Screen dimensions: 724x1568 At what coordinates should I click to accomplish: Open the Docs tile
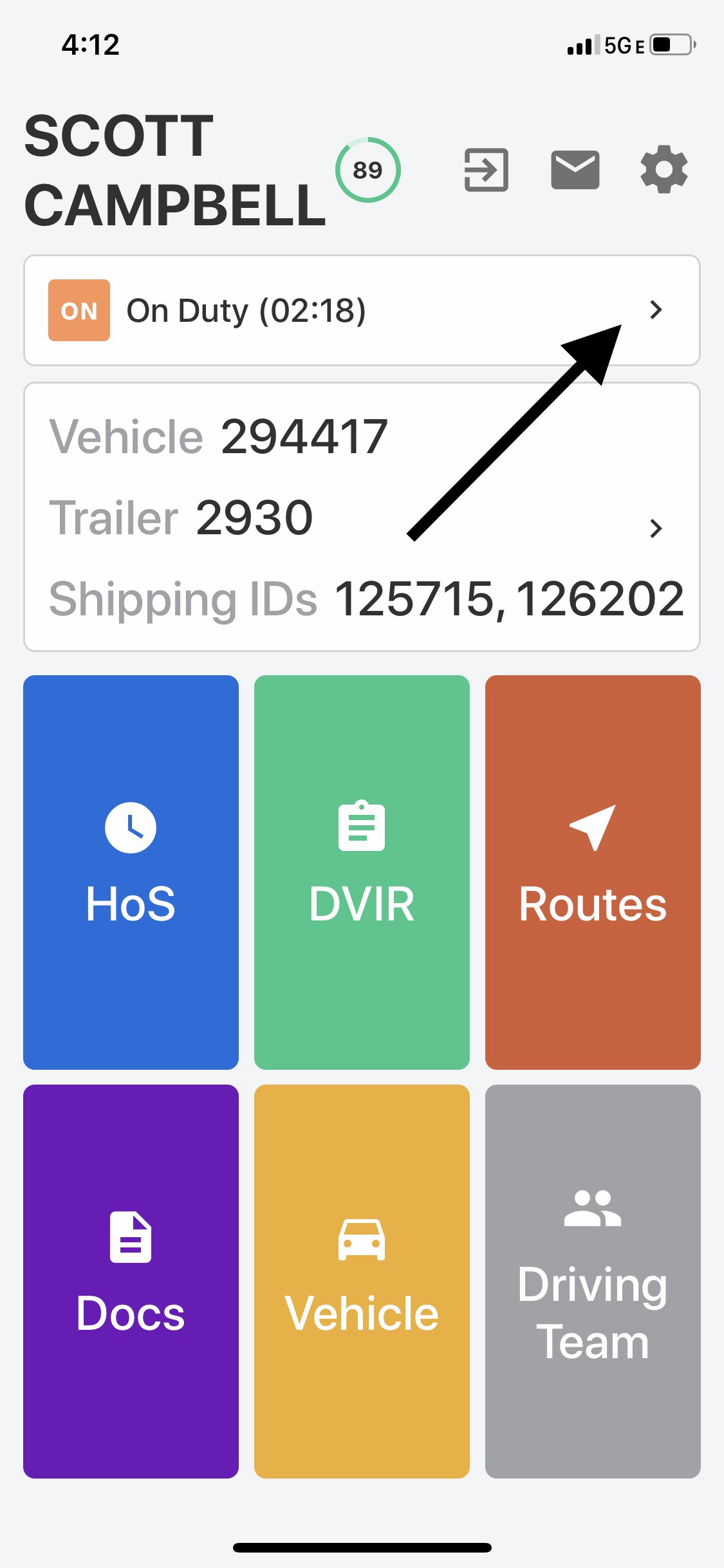(x=131, y=1281)
